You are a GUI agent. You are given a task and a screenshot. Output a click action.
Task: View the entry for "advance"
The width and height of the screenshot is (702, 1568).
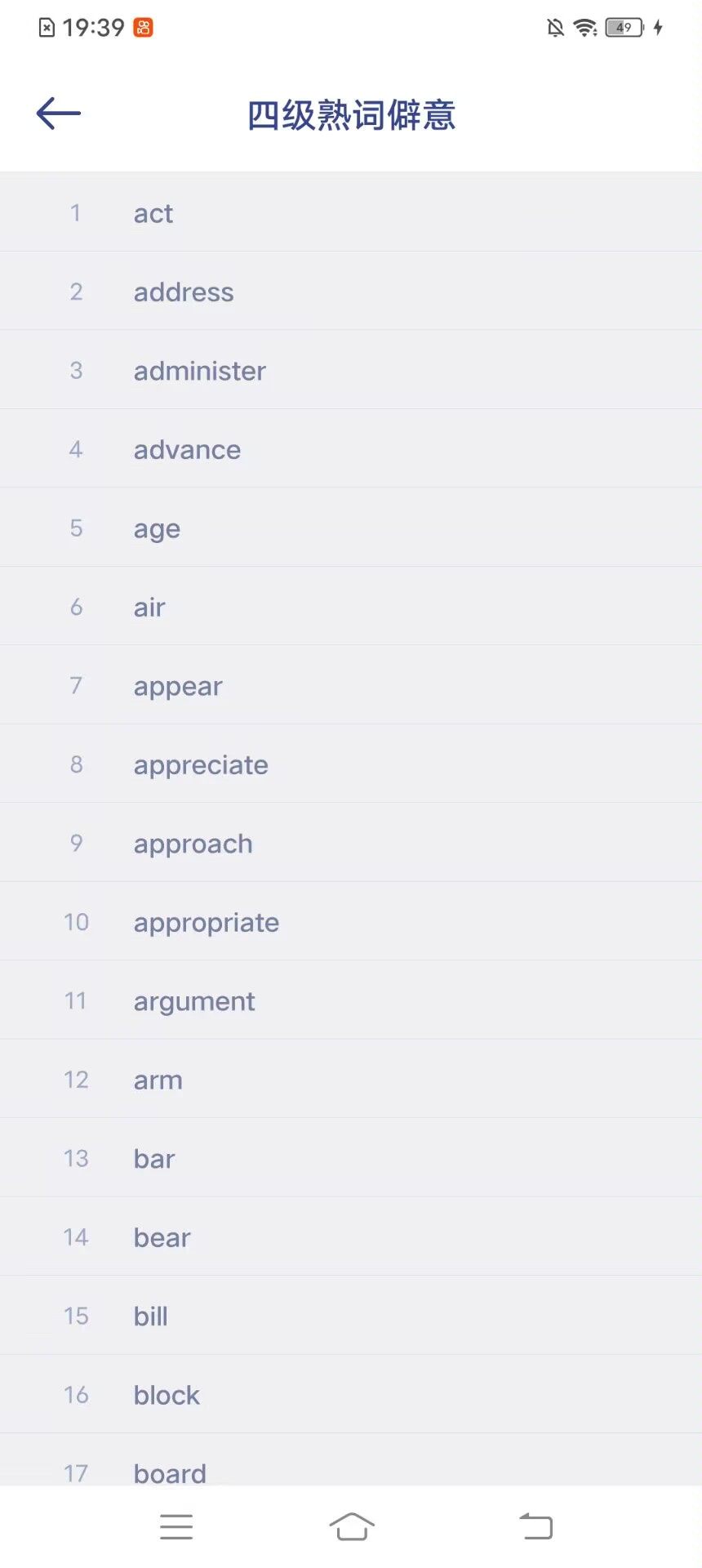[x=351, y=449]
